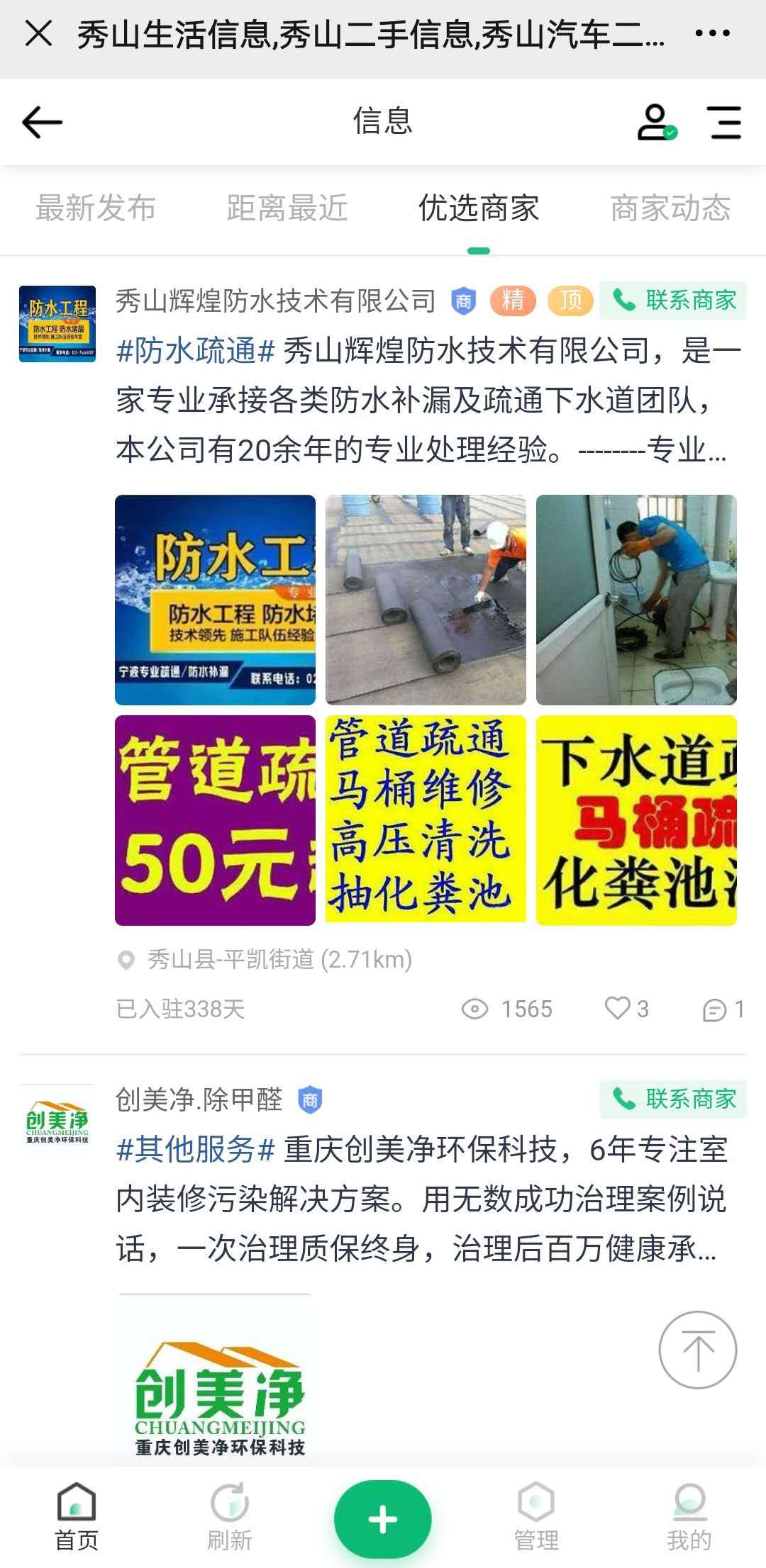Go back using the arrow icon

point(43,122)
